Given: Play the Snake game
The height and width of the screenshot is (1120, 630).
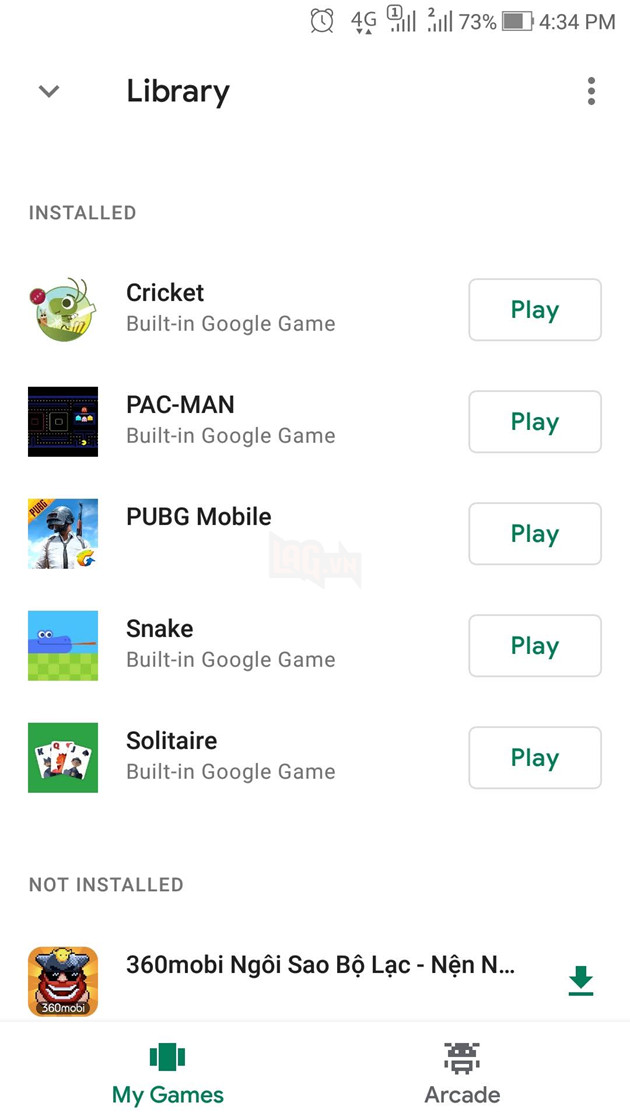Looking at the screenshot, I should 534,646.
